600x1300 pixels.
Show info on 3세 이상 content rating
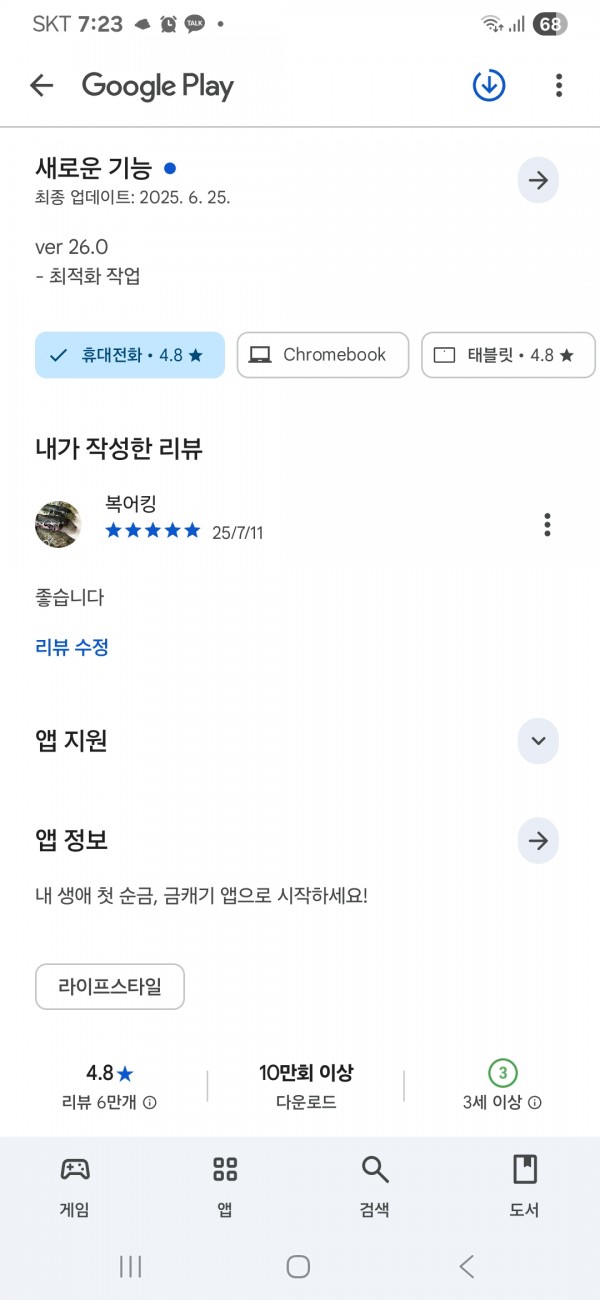[535, 1103]
